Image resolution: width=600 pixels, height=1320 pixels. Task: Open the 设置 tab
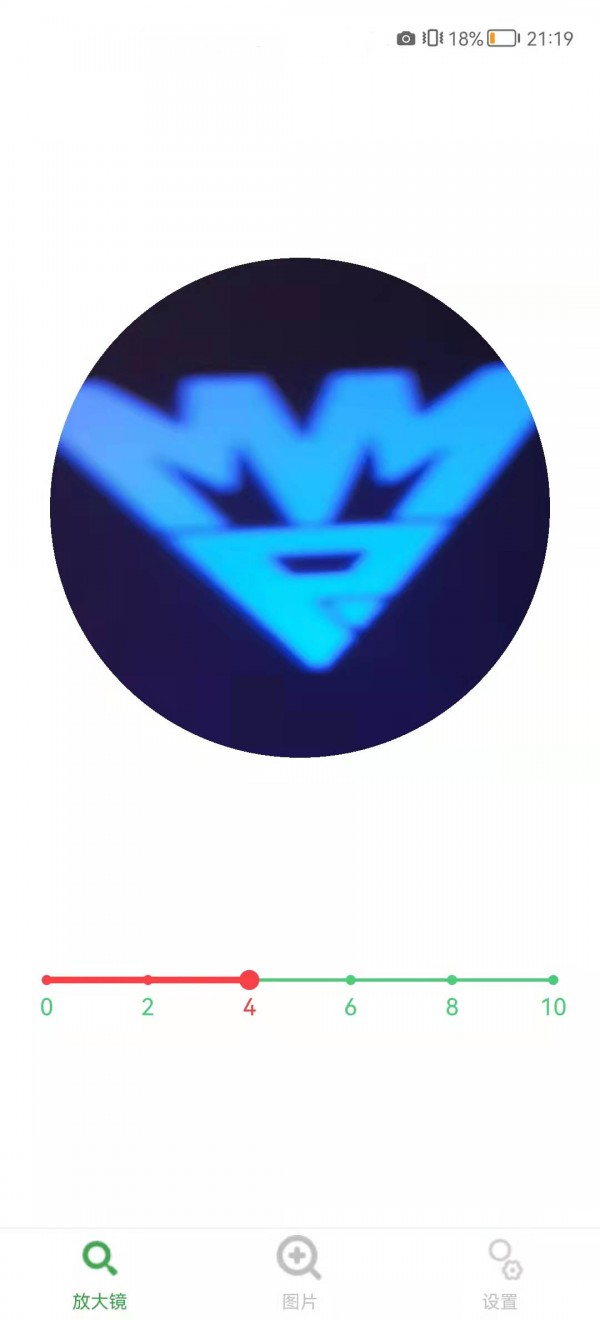[500, 1273]
